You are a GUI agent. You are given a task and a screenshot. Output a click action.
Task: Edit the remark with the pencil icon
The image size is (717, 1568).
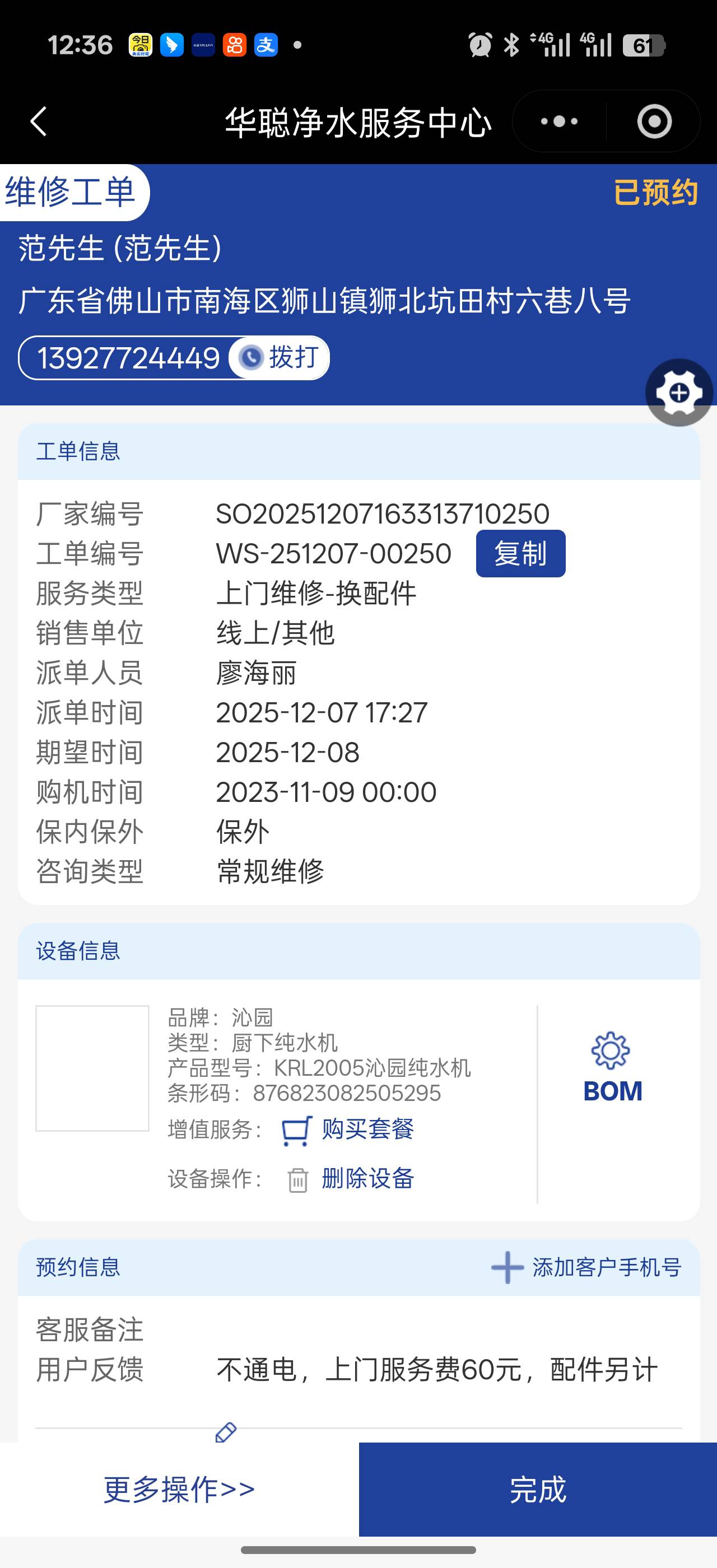pyautogui.click(x=226, y=1432)
